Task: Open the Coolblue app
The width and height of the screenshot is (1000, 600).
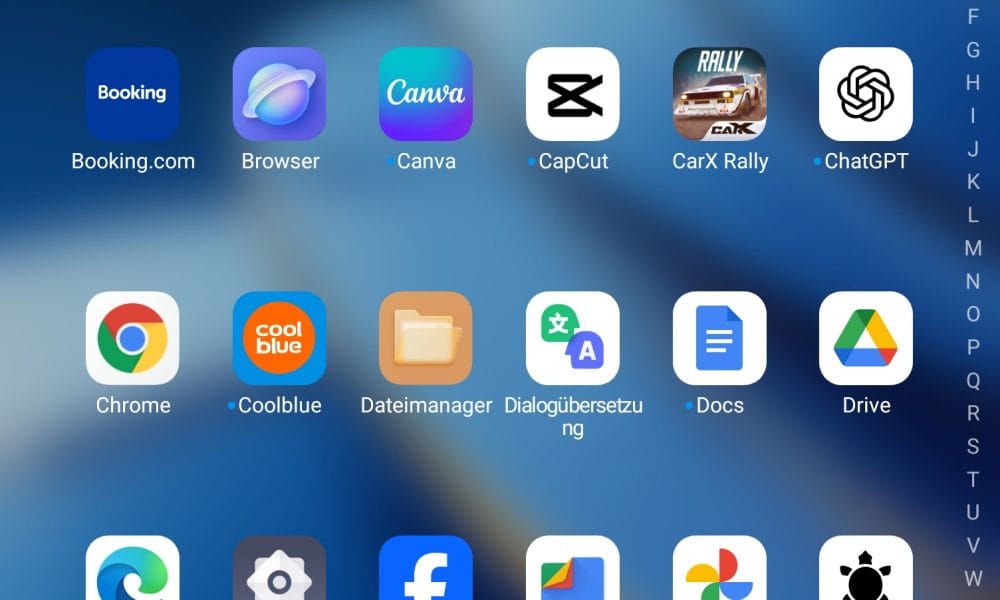Action: 279,338
